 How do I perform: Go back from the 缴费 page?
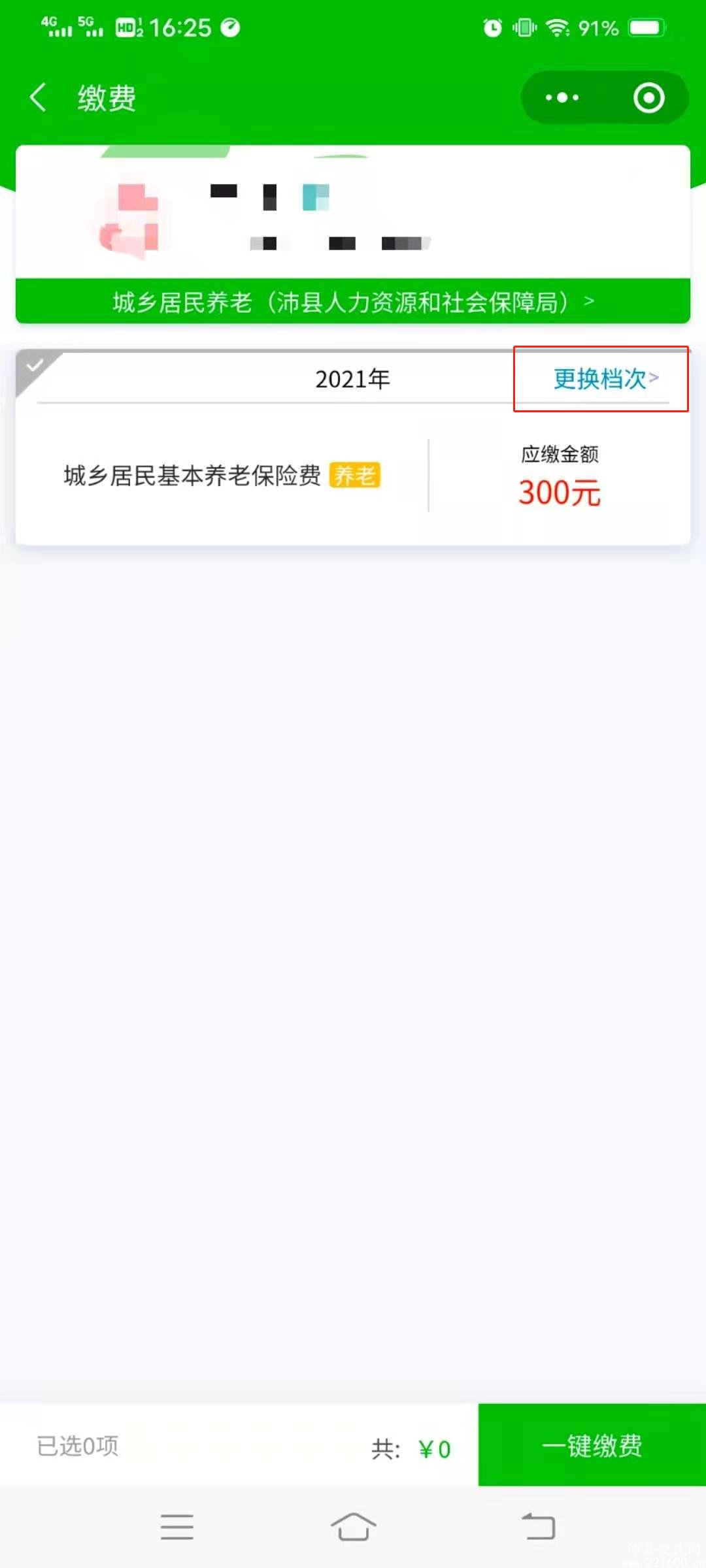pyautogui.click(x=39, y=98)
